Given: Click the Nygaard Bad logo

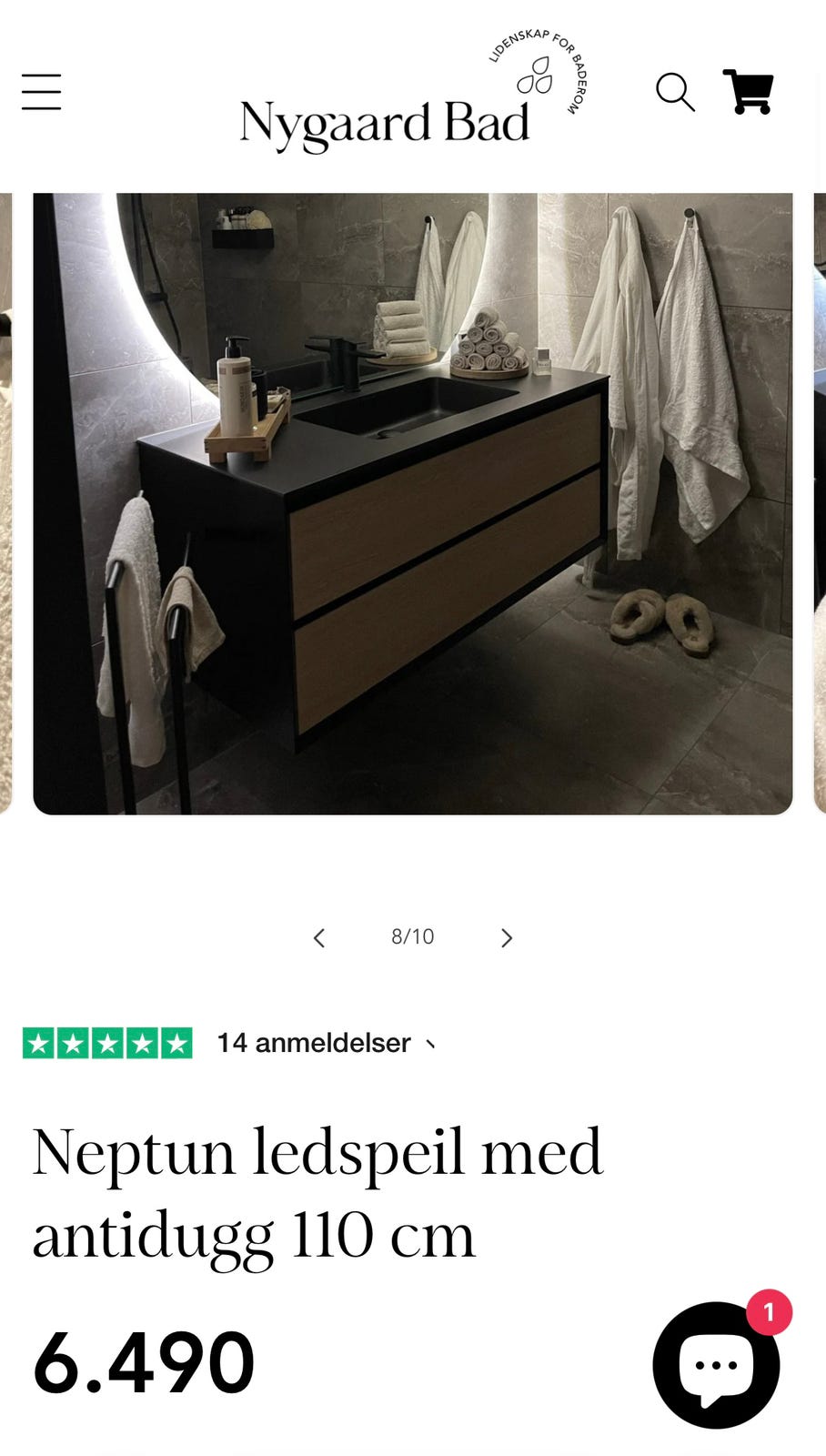Looking at the screenshot, I should click(385, 120).
